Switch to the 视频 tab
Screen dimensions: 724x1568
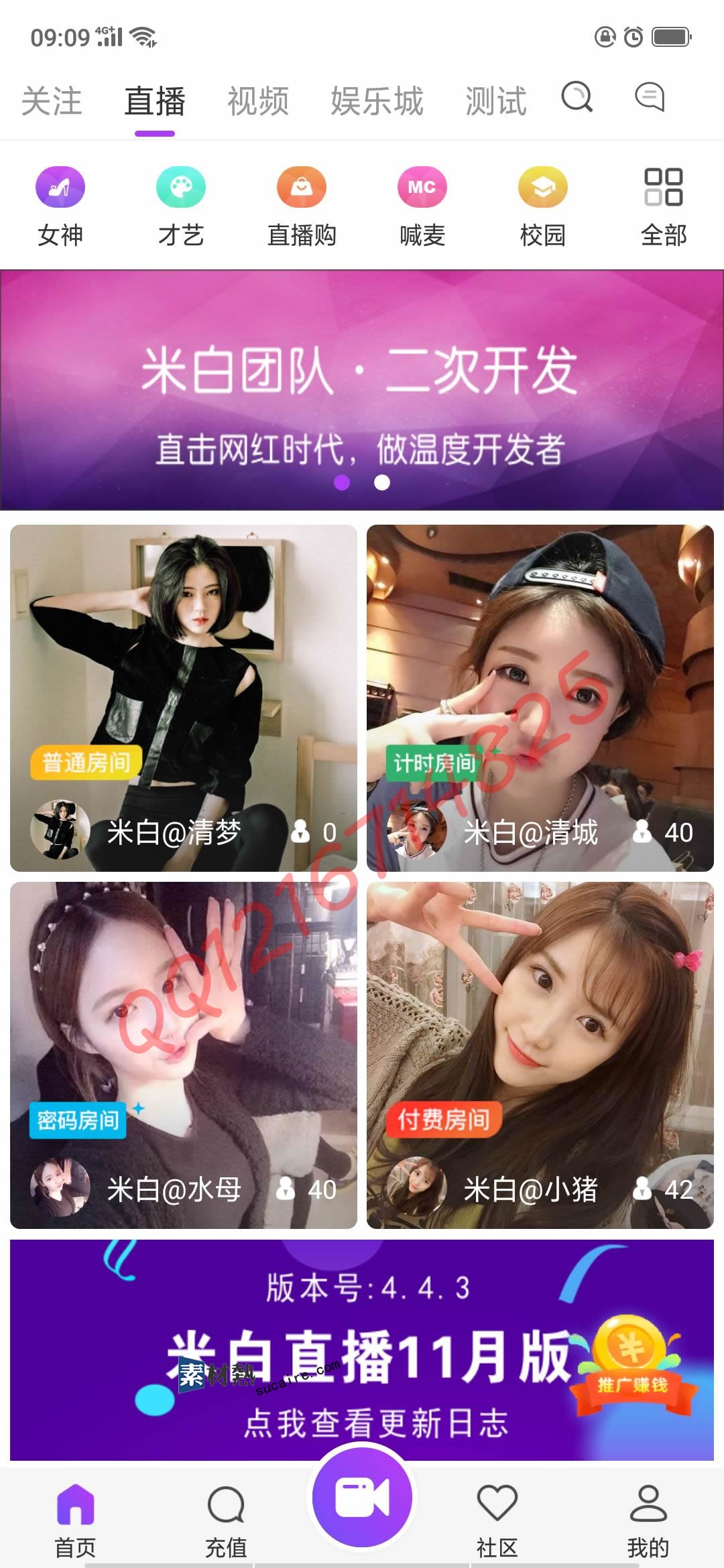258,102
